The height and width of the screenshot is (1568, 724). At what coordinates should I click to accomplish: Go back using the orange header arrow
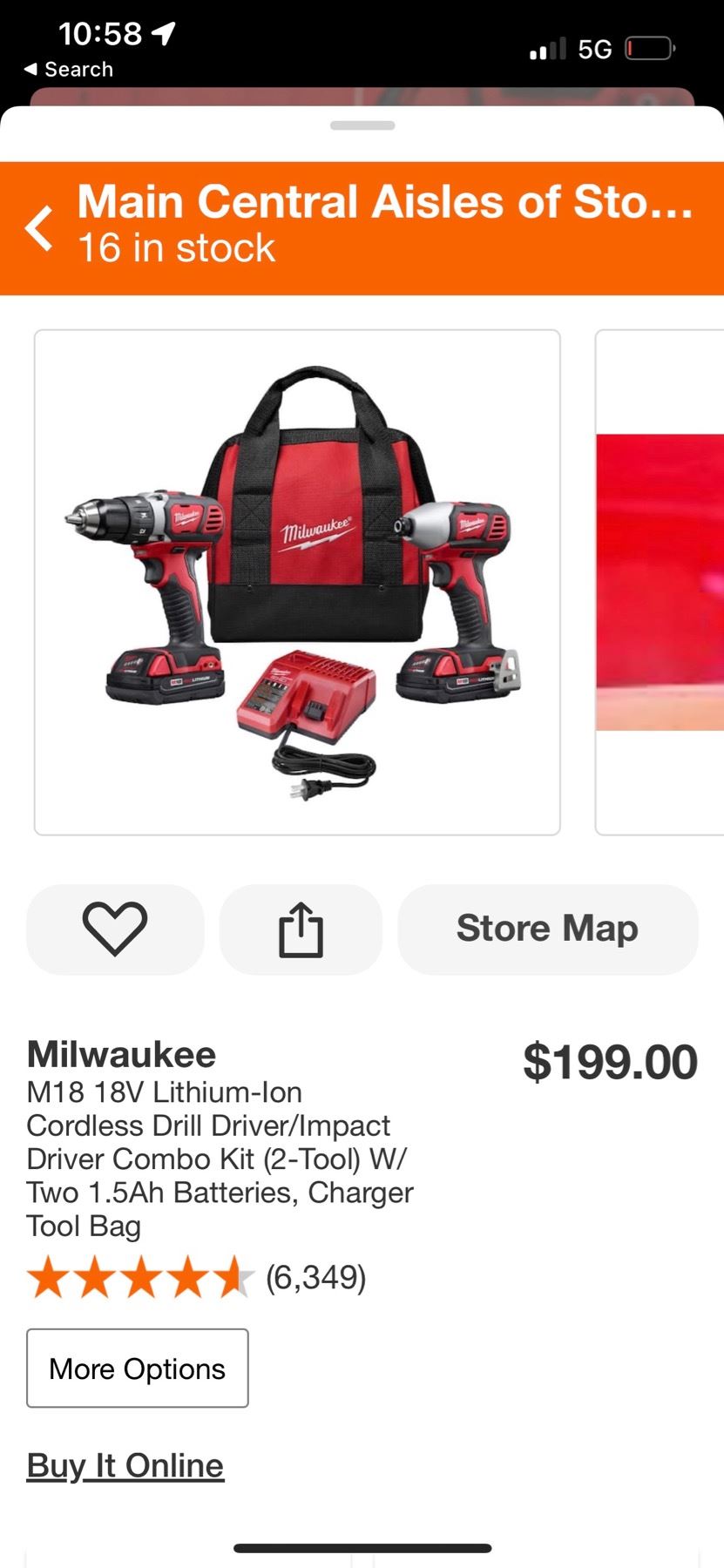[x=39, y=228]
